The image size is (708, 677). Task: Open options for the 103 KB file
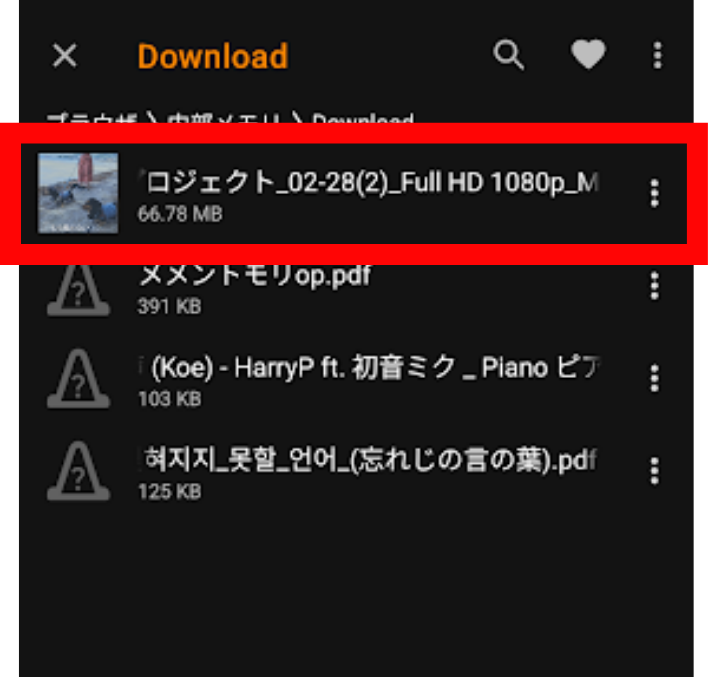coord(655,379)
